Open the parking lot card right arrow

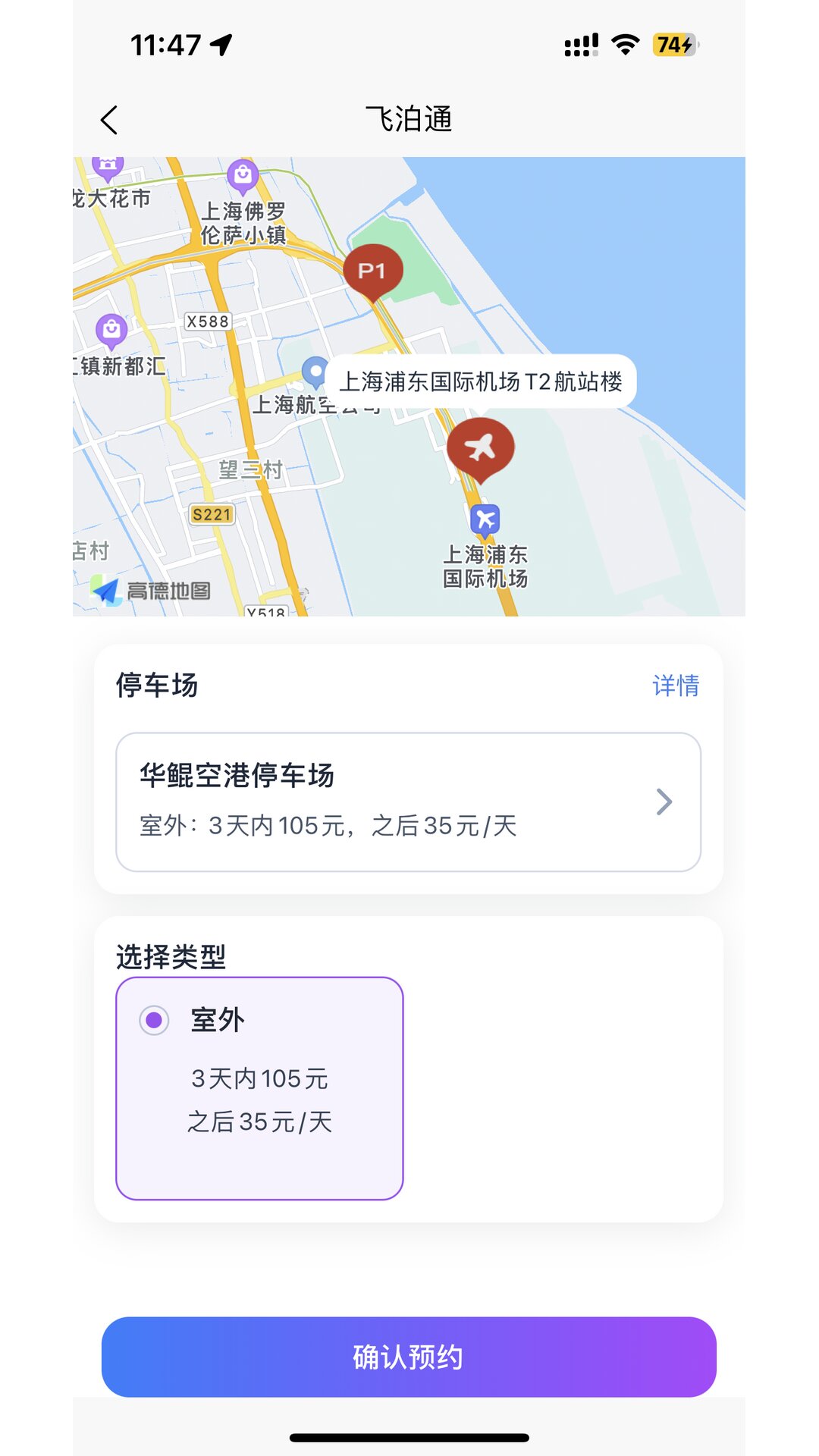[x=664, y=800]
